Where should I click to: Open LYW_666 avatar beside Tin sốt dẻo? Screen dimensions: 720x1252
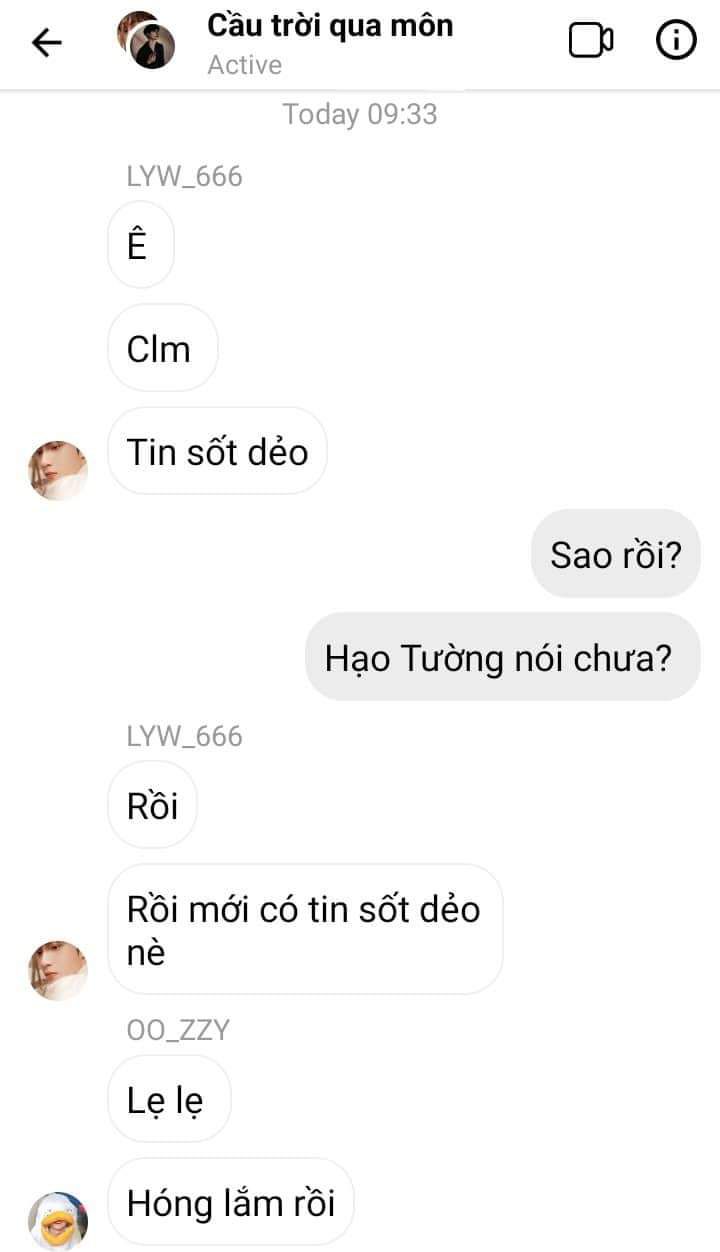point(58,469)
